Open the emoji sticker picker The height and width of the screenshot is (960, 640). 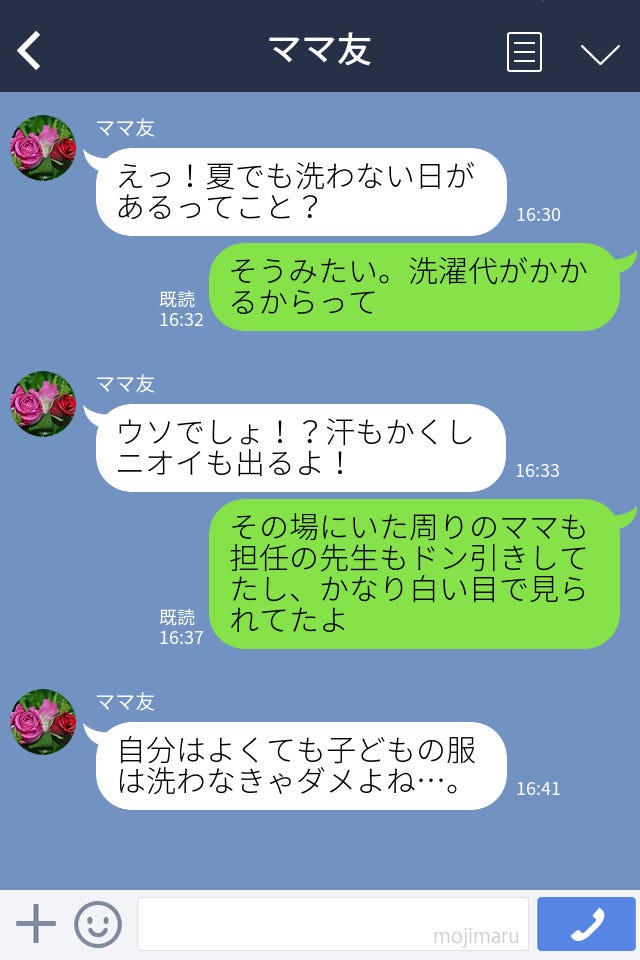pos(98,924)
